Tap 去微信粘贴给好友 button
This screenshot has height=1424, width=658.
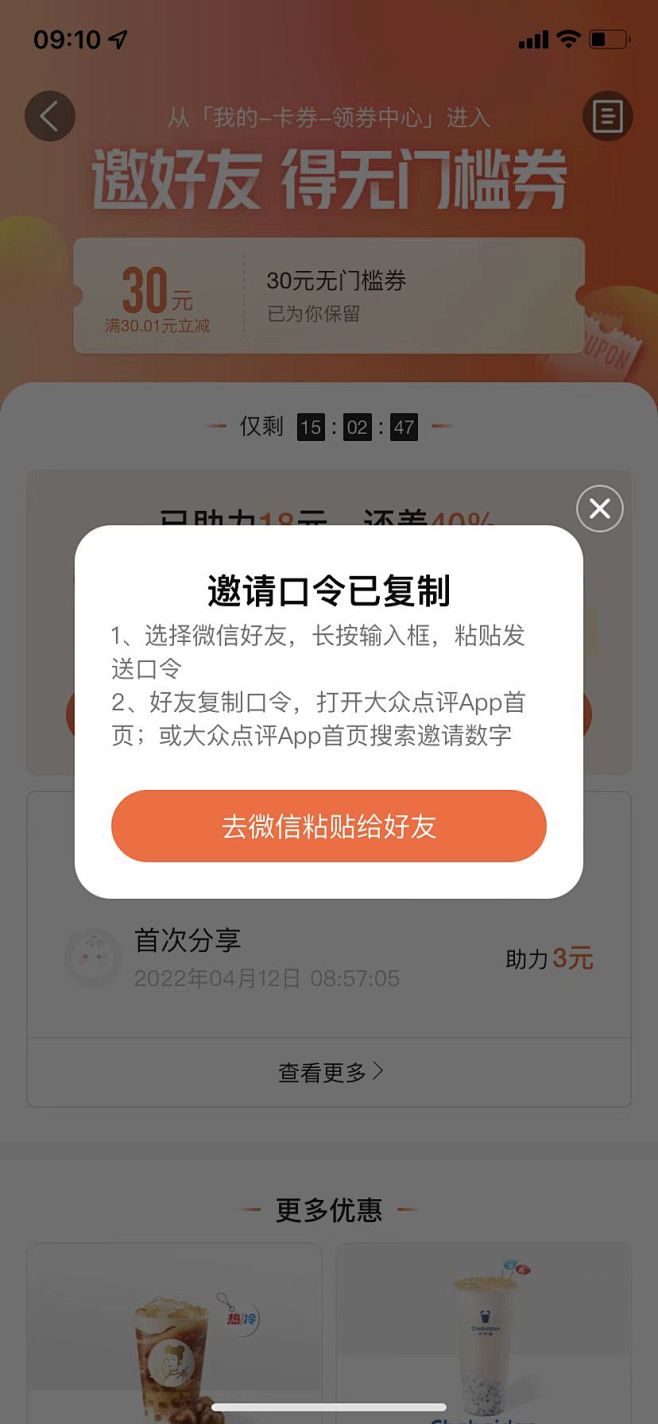(328, 826)
